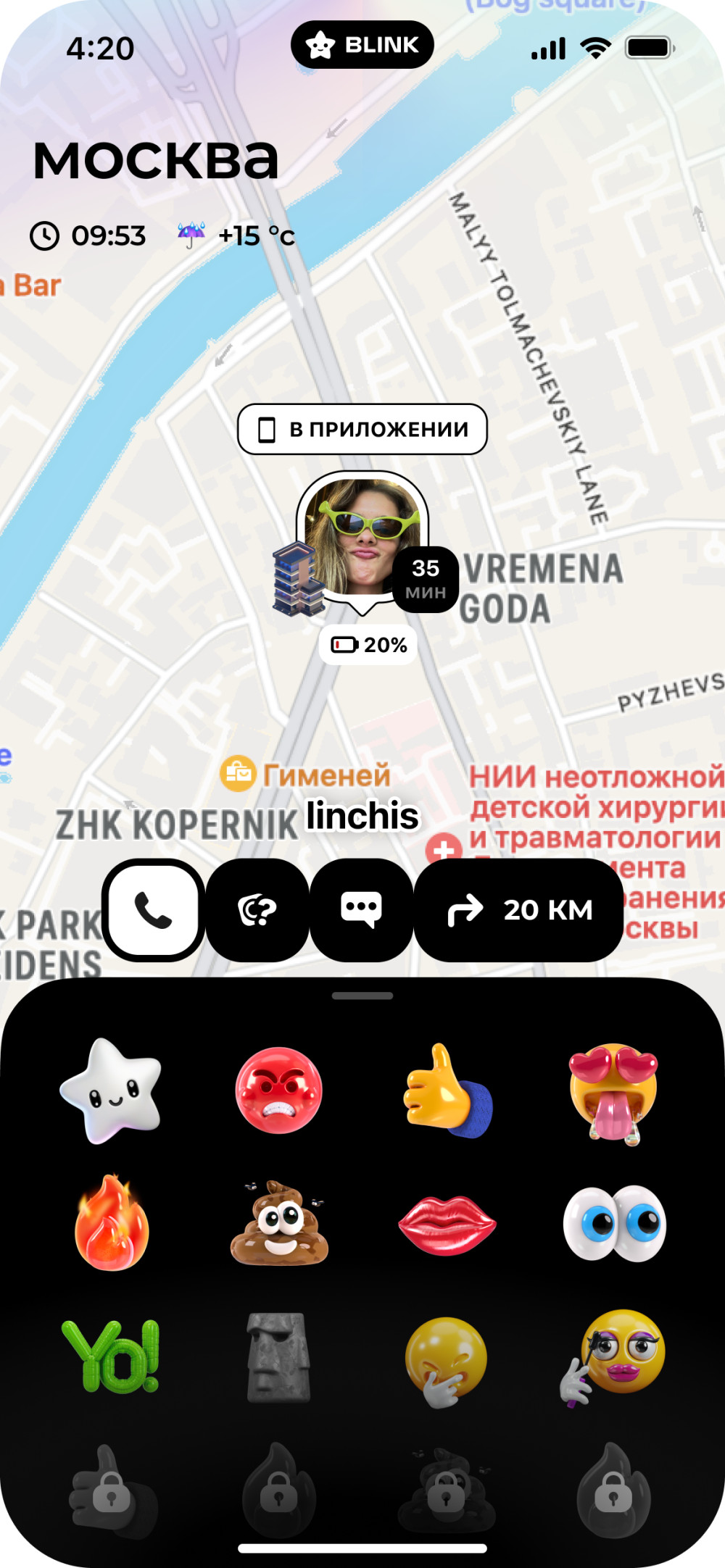The width and height of the screenshot is (725, 1568).
Task: Open chat with linchis
Action: (361, 910)
